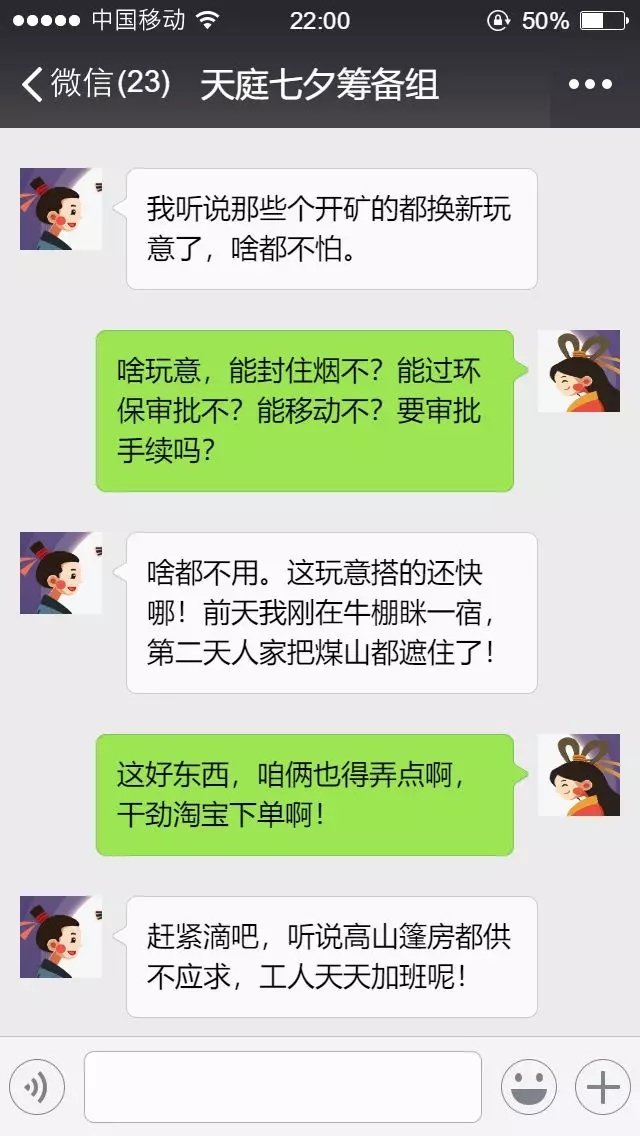The height and width of the screenshot is (1136, 640).
Task: Tap avatar next to 啥都不用 message
Action: click(61, 573)
